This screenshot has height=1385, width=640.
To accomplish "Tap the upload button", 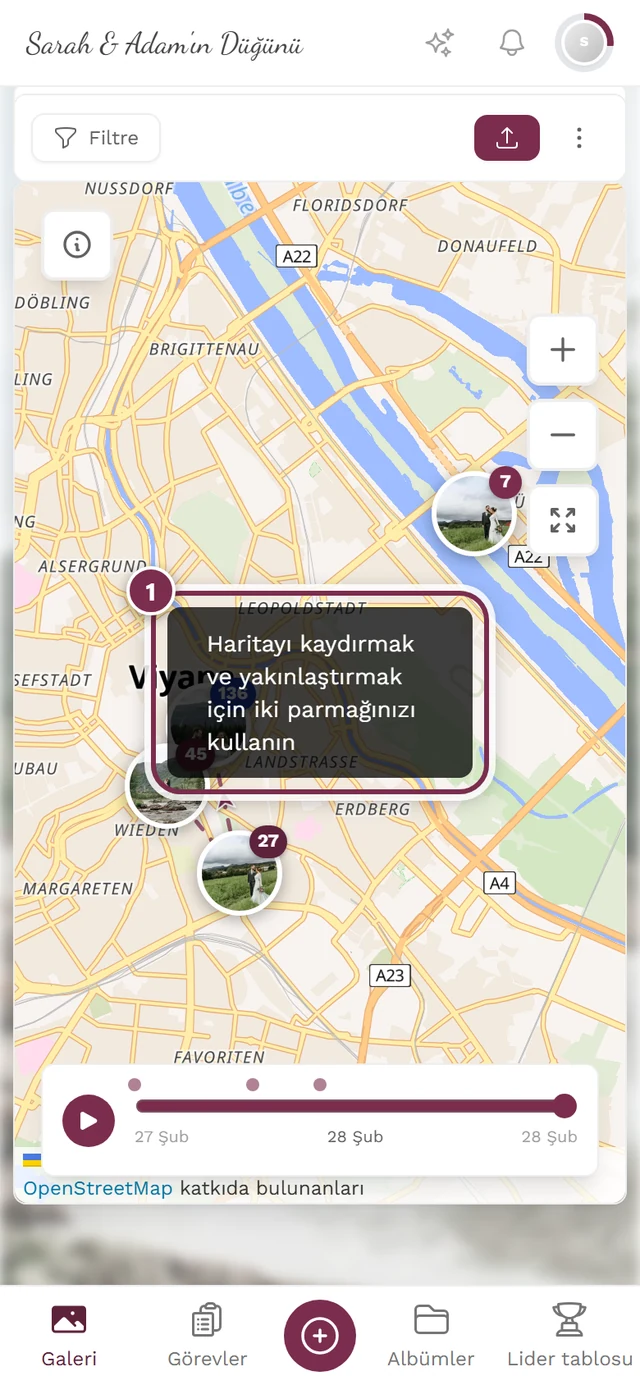I will tap(507, 138).
